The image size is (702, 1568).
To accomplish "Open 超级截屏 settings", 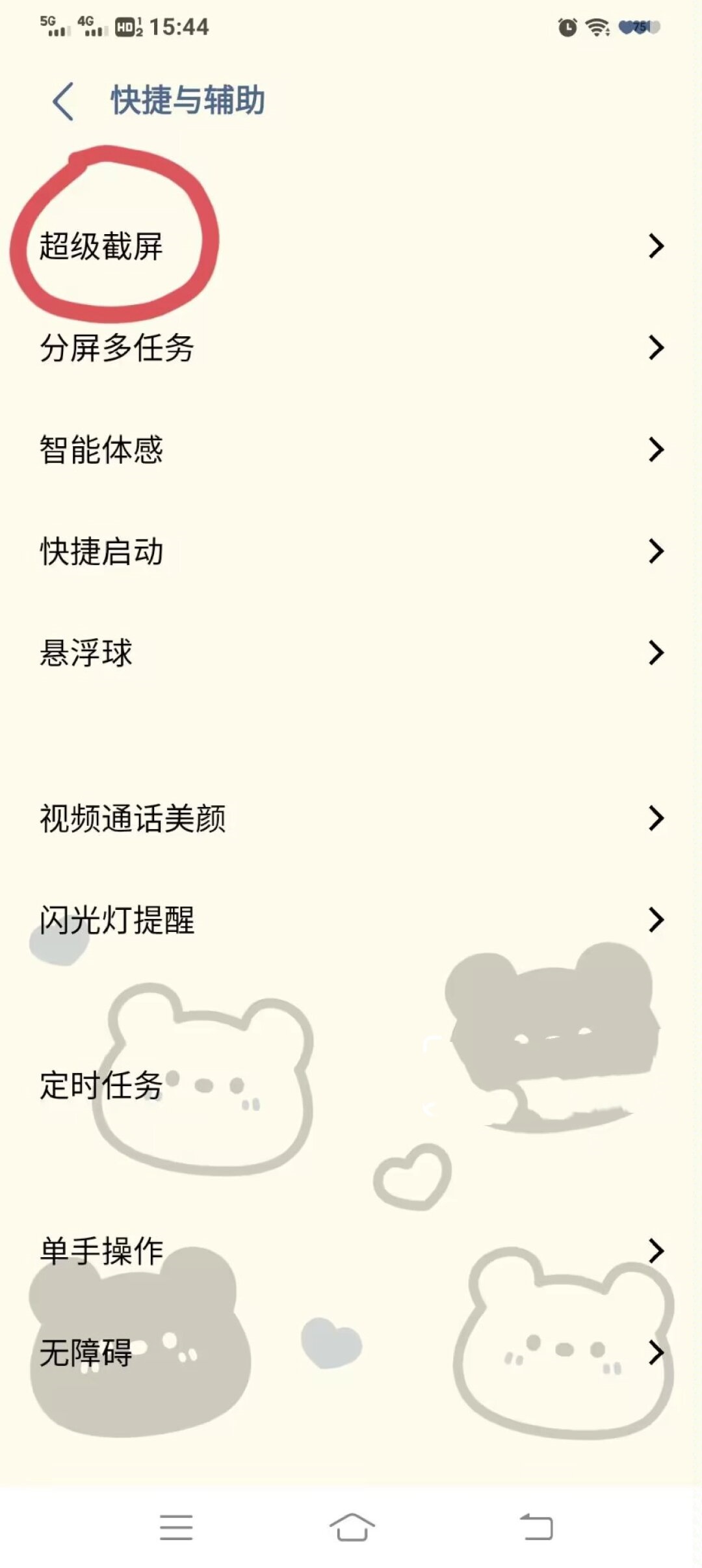I will 351,246.
